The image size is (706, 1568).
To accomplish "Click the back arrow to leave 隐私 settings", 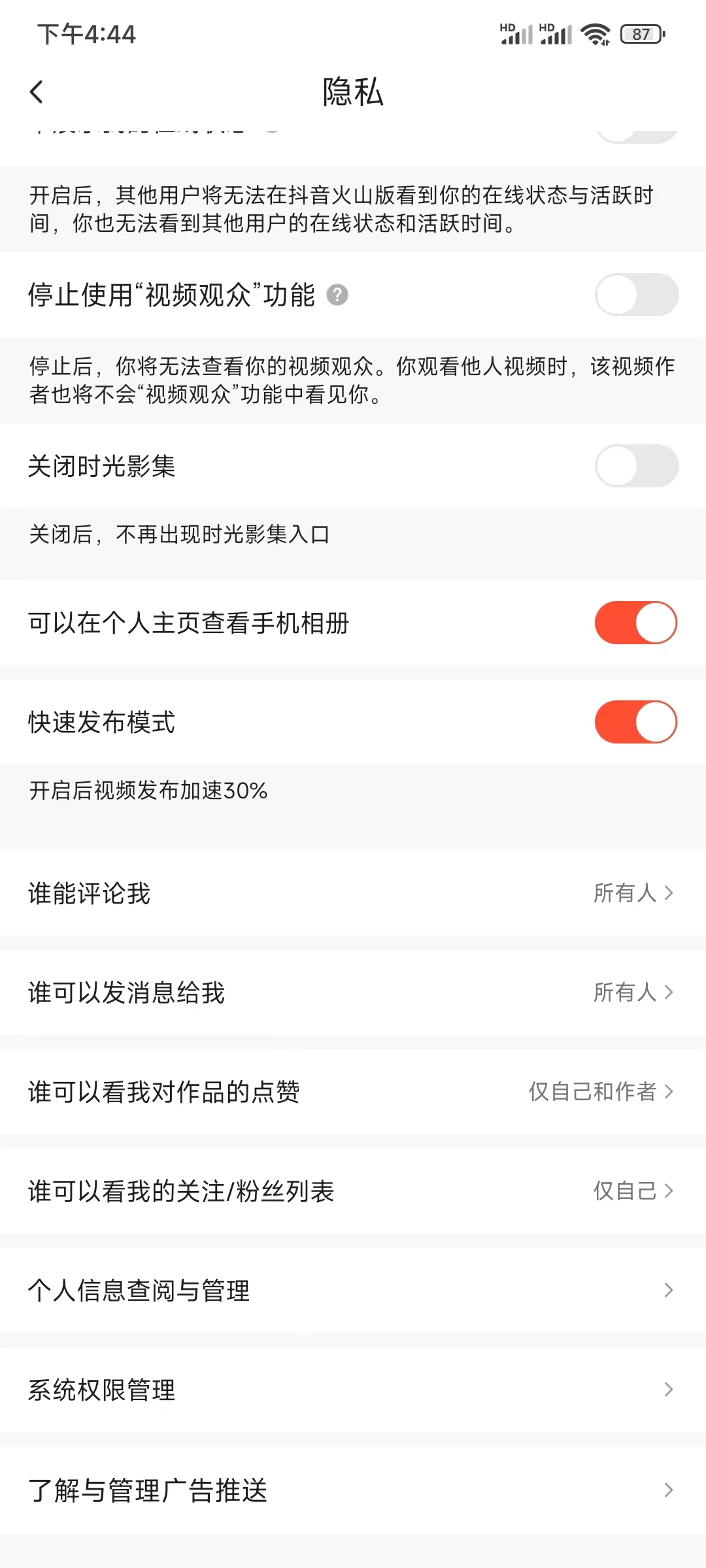I will [37, 91].
